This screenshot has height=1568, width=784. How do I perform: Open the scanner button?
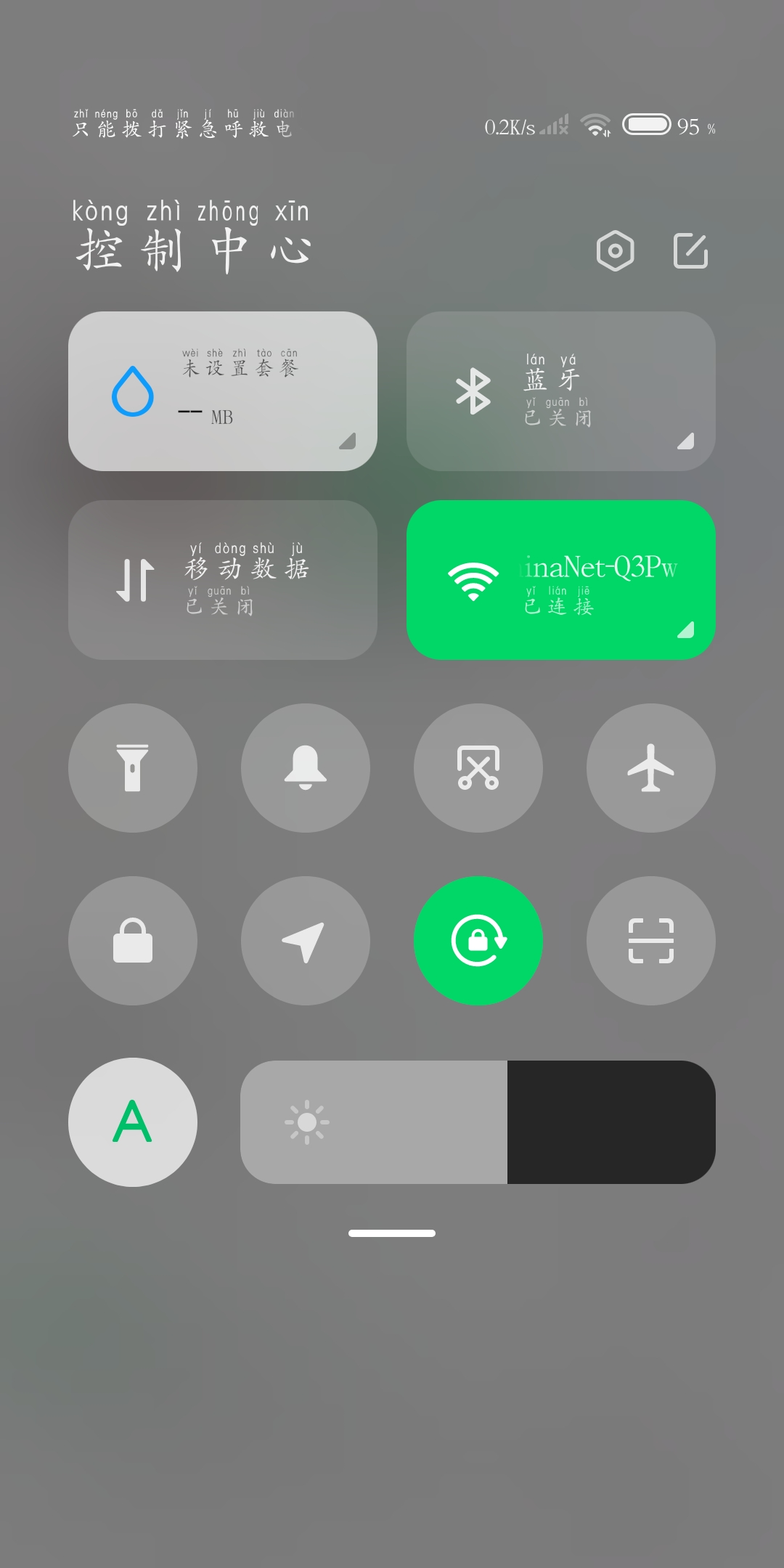pos(651,941)
